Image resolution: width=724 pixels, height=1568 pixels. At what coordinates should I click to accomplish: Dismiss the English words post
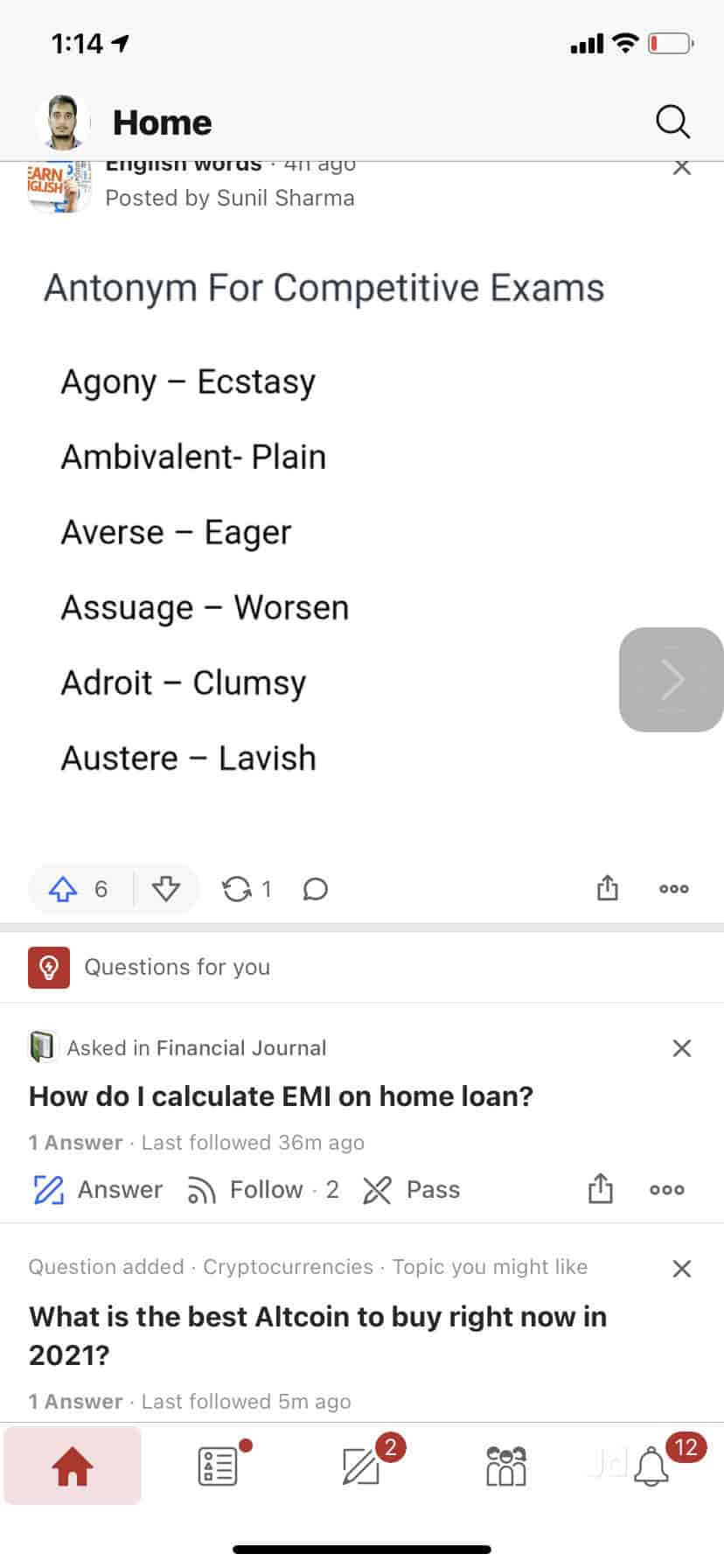[x=682, y=168]
